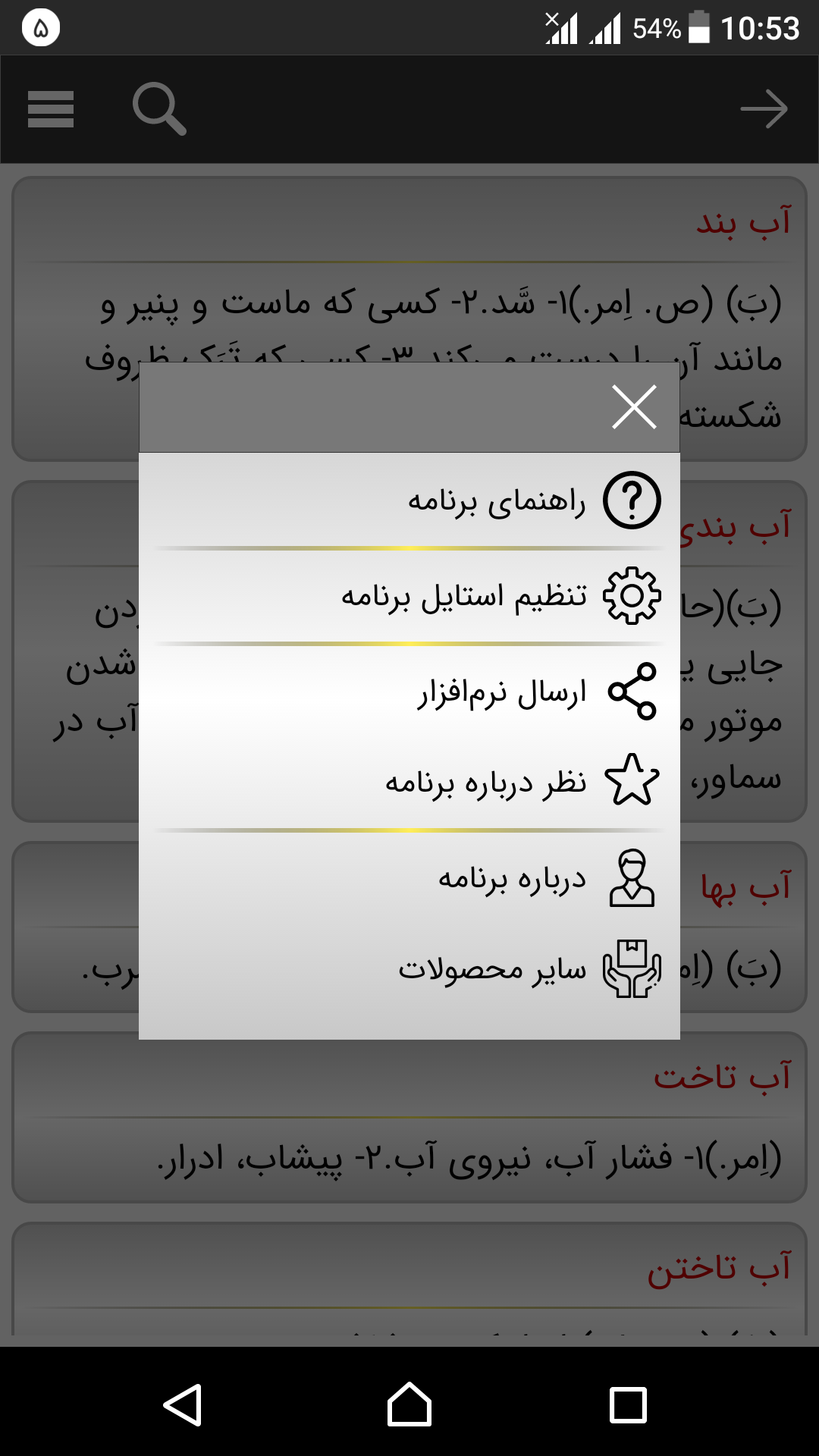Go to the Android home screen
Image resolution: width=819 pixels, height=1456 pixels.
tap(409, 1405)
